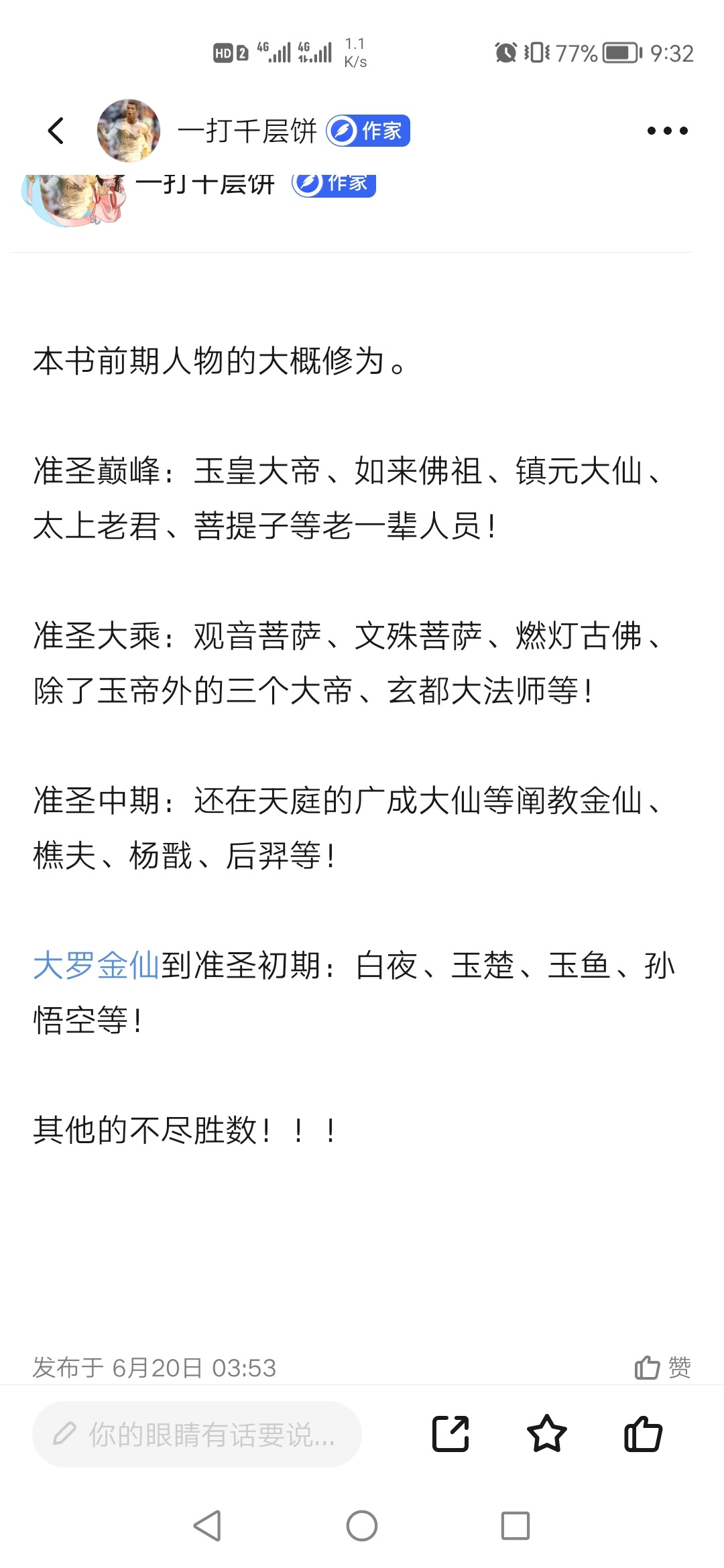Open the three-dot overflow menu

point(667,131)
